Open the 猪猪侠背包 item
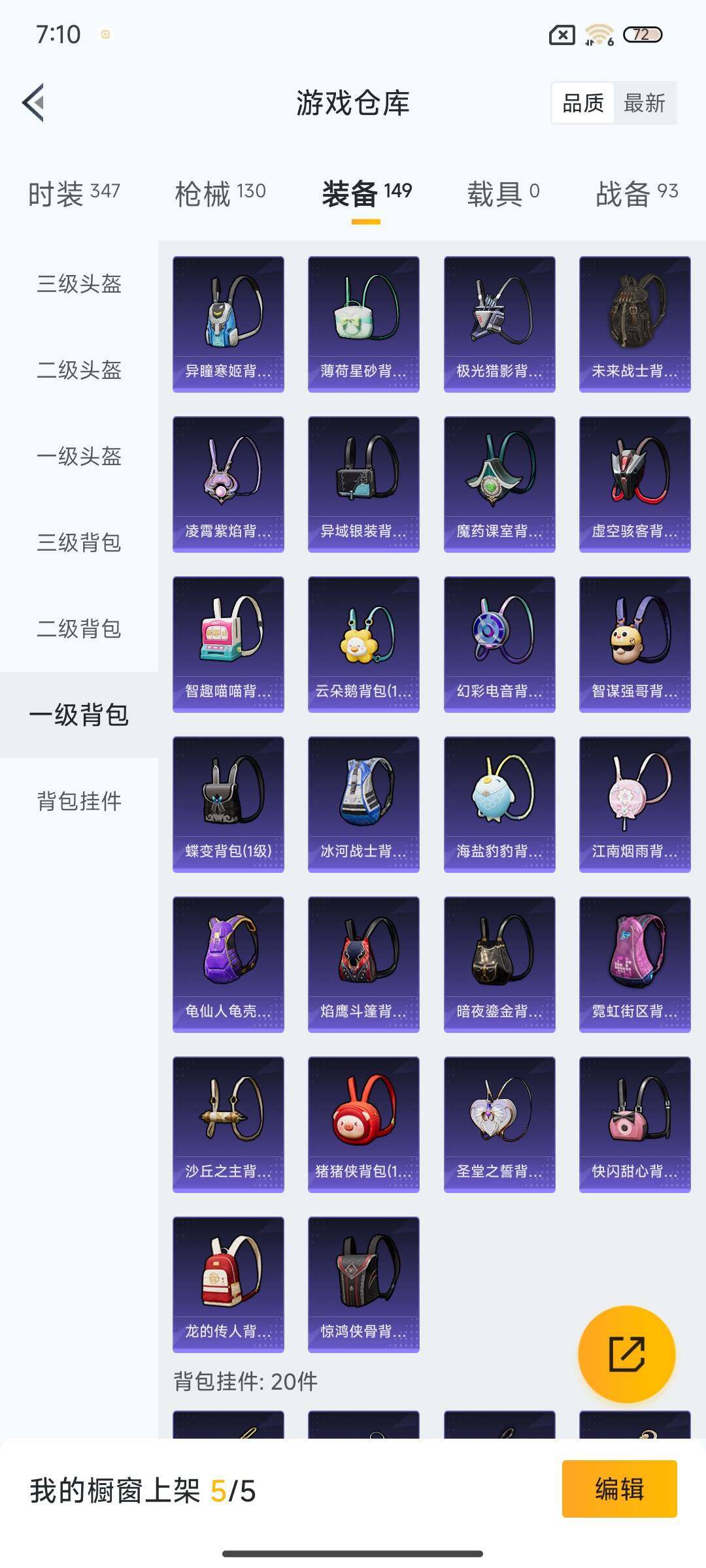 [x=363, y=1124]
